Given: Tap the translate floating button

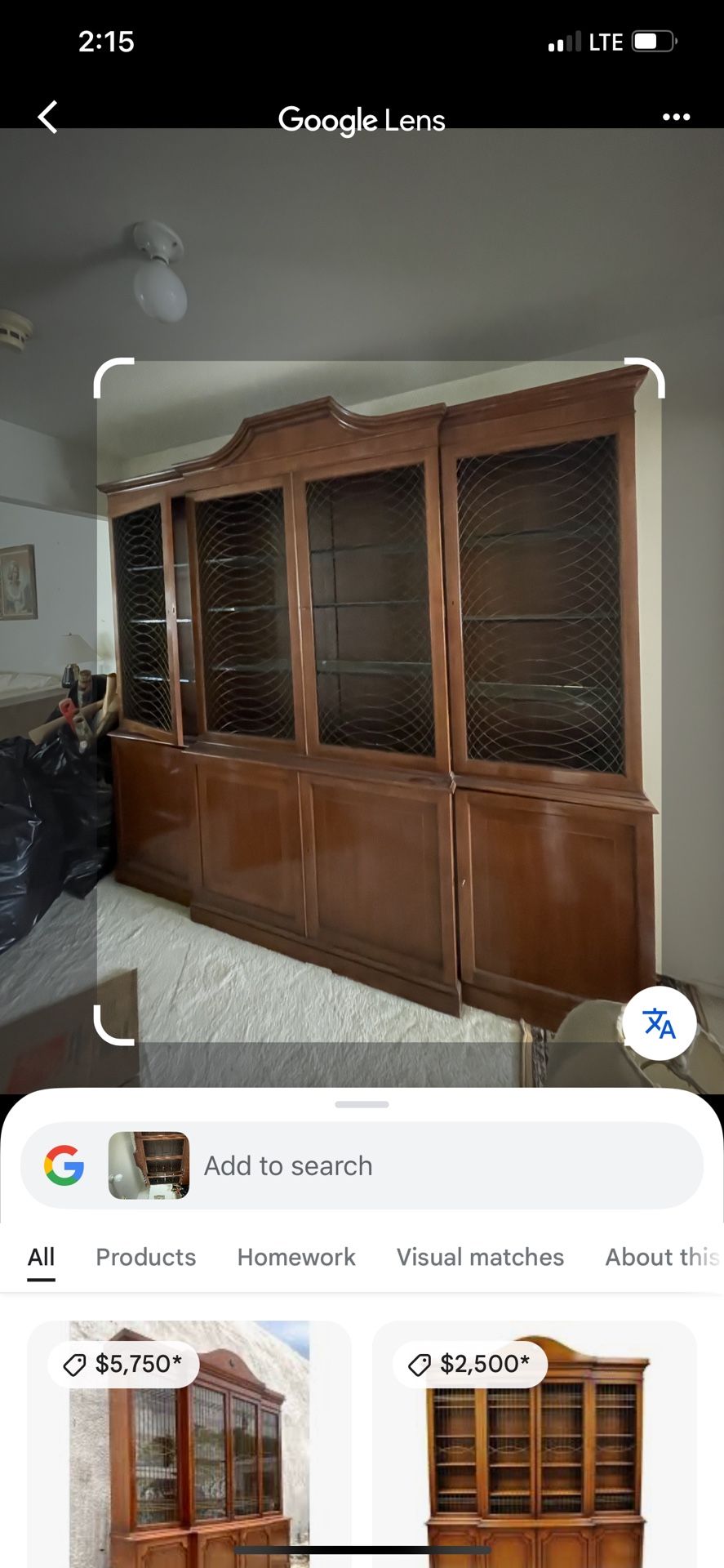Looking at the screenshot, I should click(x=659, y=1023).
